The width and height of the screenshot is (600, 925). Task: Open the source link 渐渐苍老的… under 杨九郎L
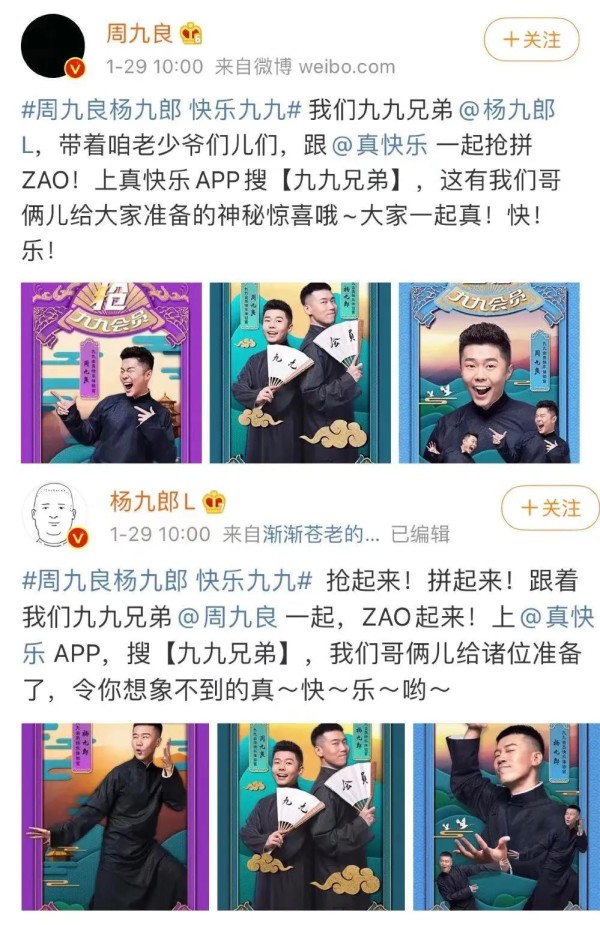pos(311,534)
